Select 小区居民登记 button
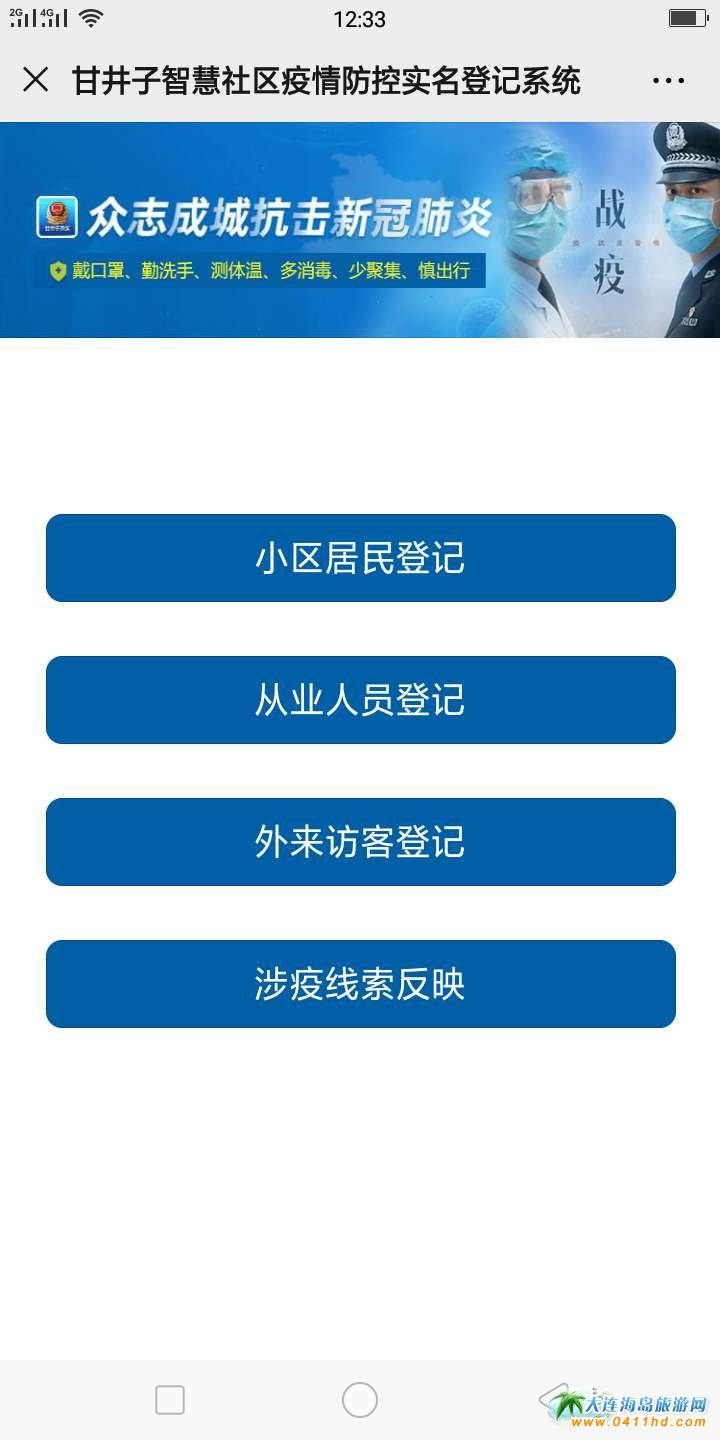720x1440 pixels. 360,558
